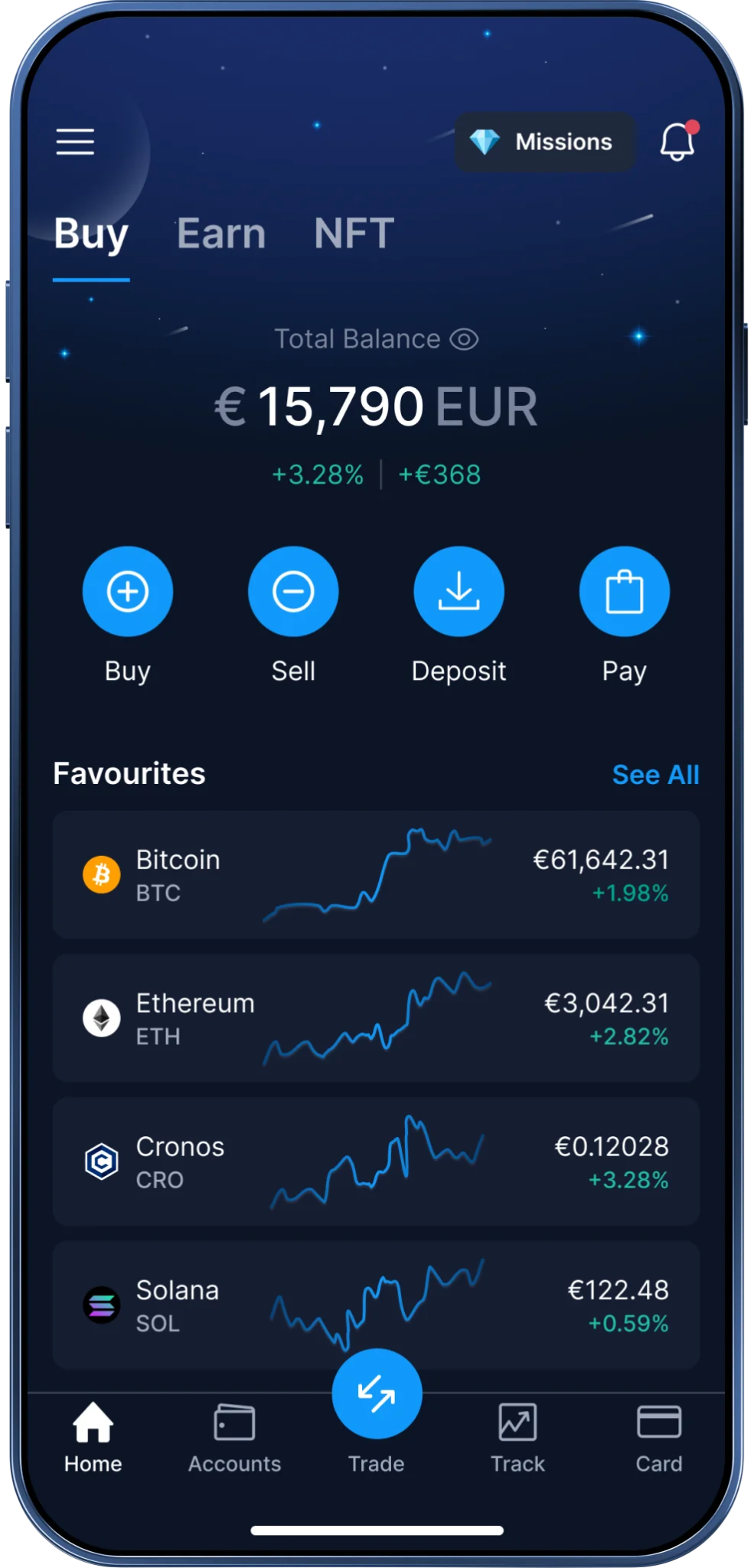Open the Deposit option
The image size is (754, 1568).
pyautogui.click(x=459, y=591)
